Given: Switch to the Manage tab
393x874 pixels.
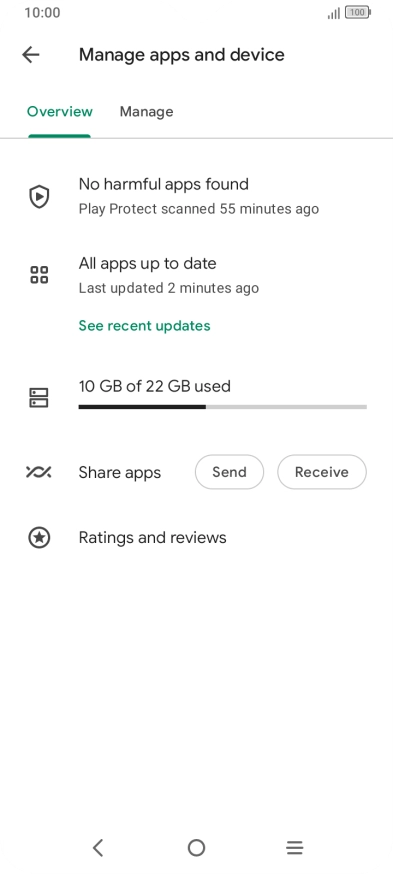Looking at the screenshot, I should pyautogui.click(x=146, y=111).
